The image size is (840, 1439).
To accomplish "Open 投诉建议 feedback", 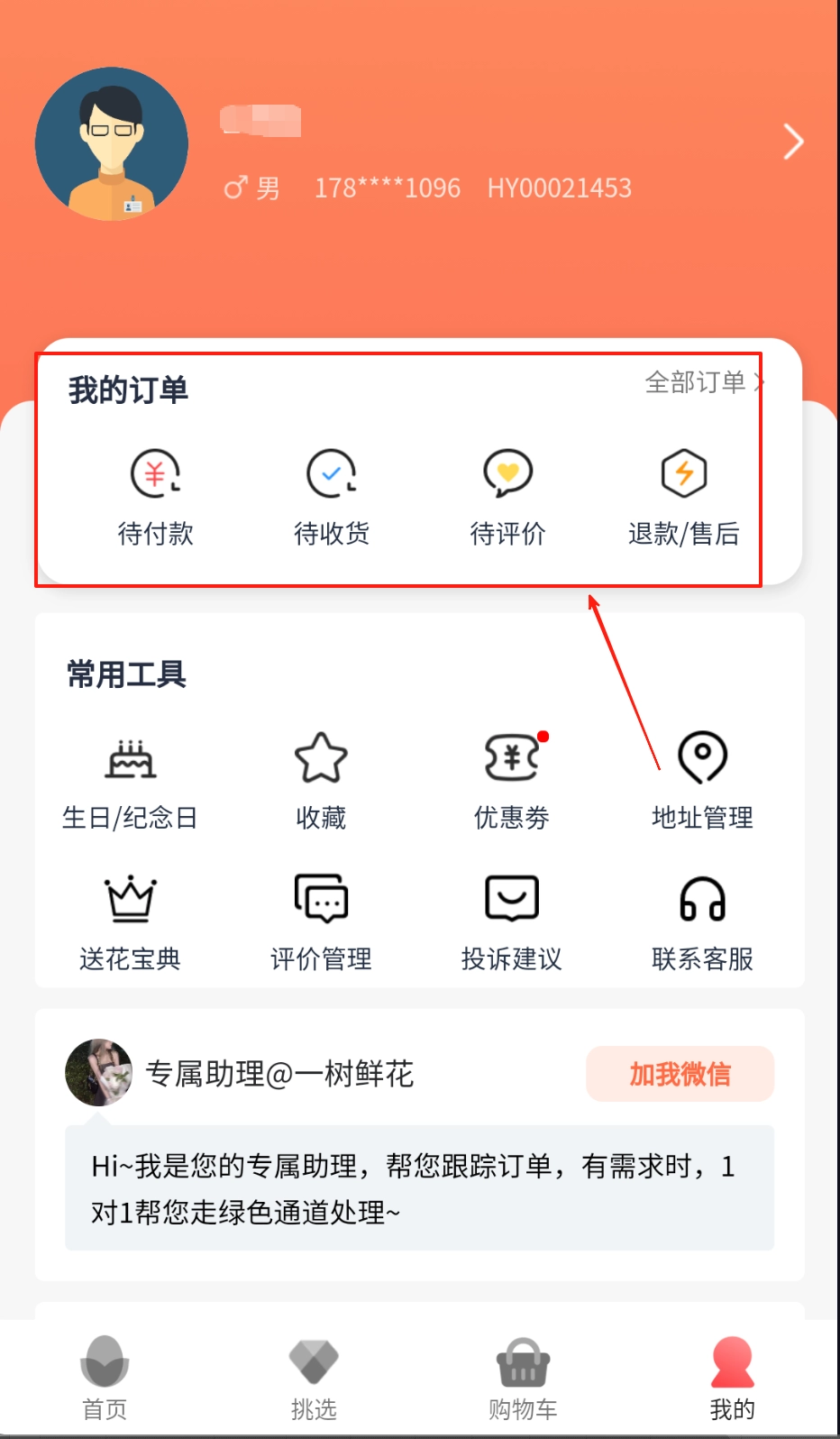I will 512,921.
